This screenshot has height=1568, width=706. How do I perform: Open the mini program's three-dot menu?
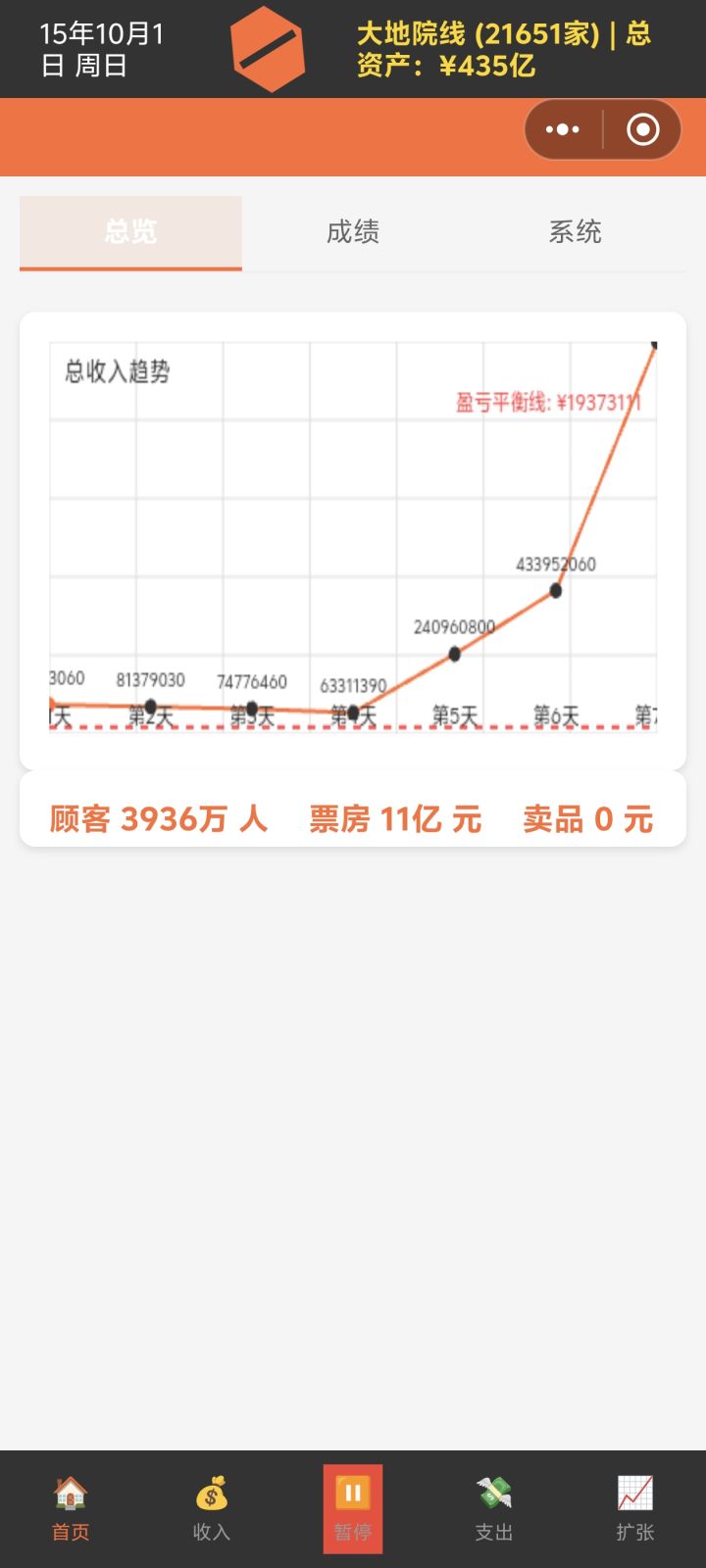pos(563,129)
